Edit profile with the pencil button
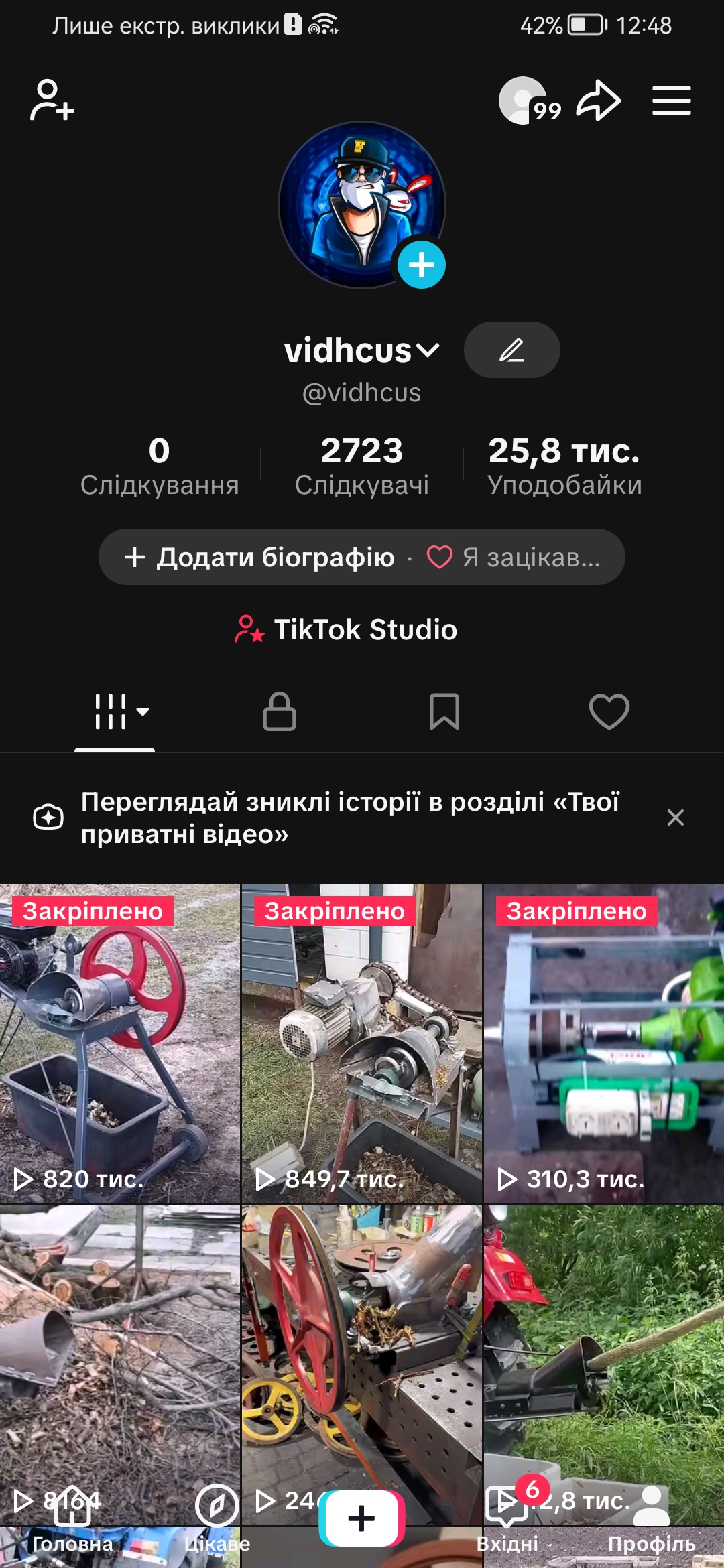724x1568 pixels. 511,350
